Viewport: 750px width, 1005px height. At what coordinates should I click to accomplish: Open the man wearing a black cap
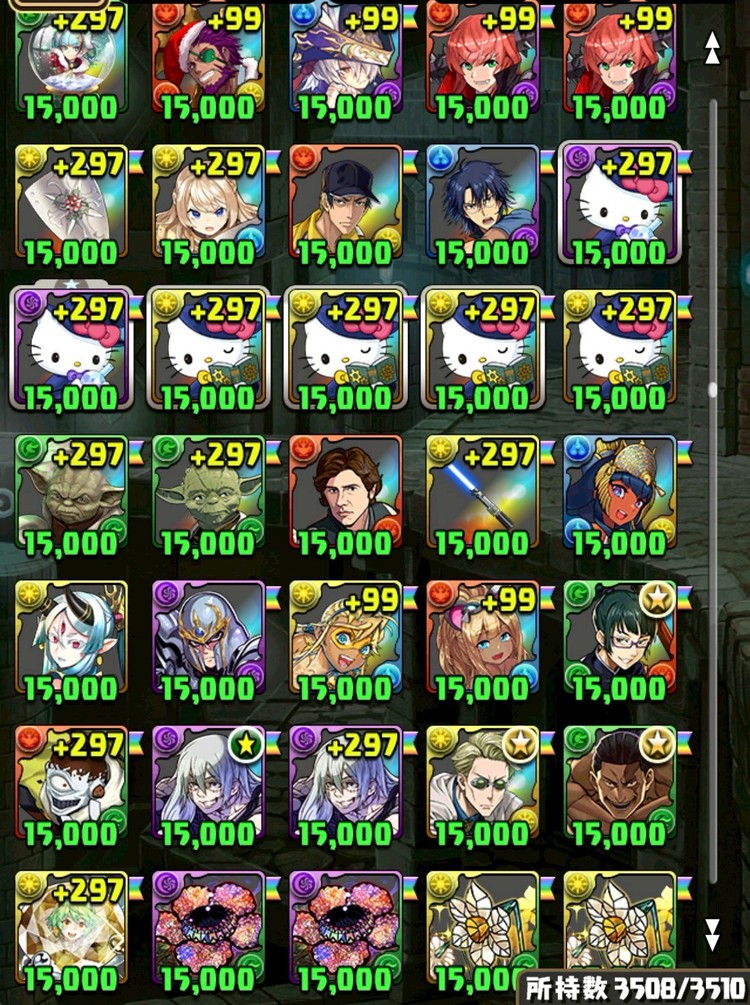pyautogui.click(x=345, y=205)
